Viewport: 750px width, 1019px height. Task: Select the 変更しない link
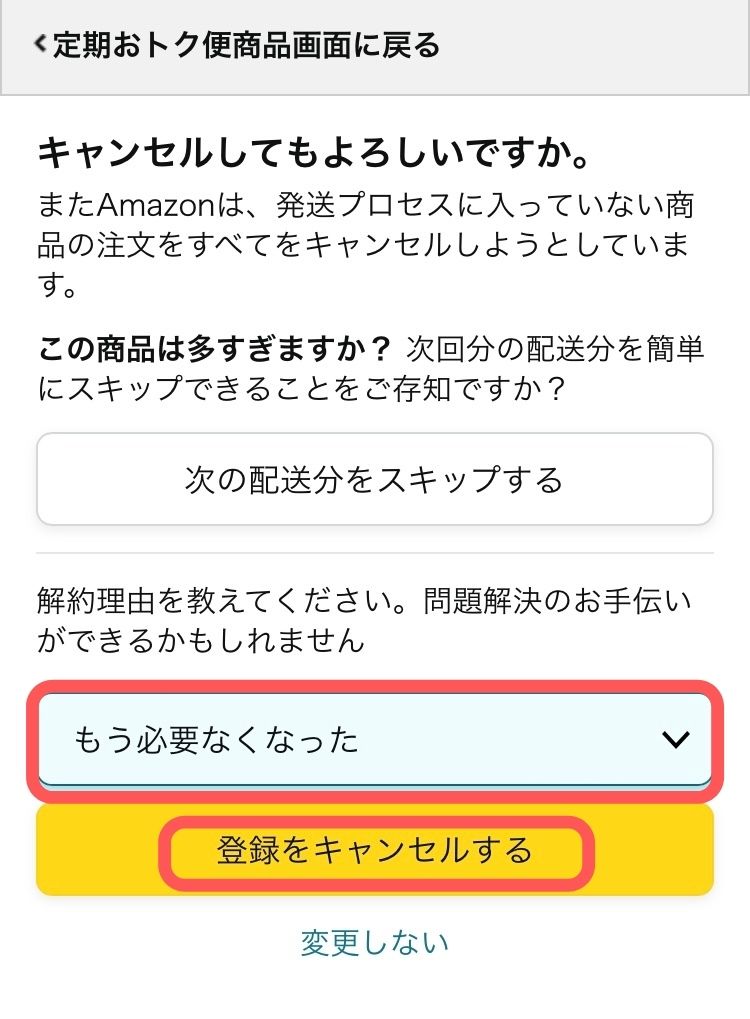click(374, 942)
